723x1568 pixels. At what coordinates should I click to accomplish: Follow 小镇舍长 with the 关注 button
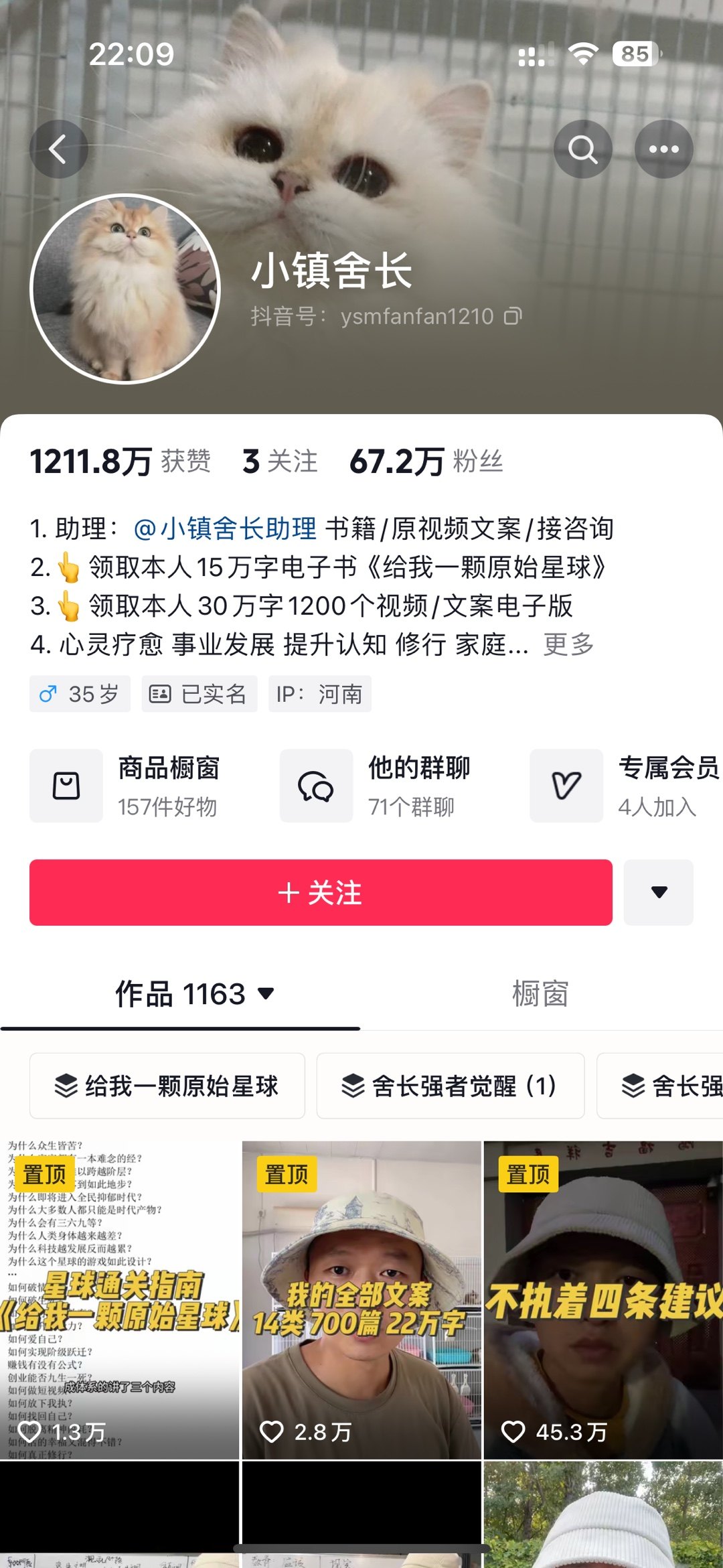pyautogui.click(x=321, y=892)
